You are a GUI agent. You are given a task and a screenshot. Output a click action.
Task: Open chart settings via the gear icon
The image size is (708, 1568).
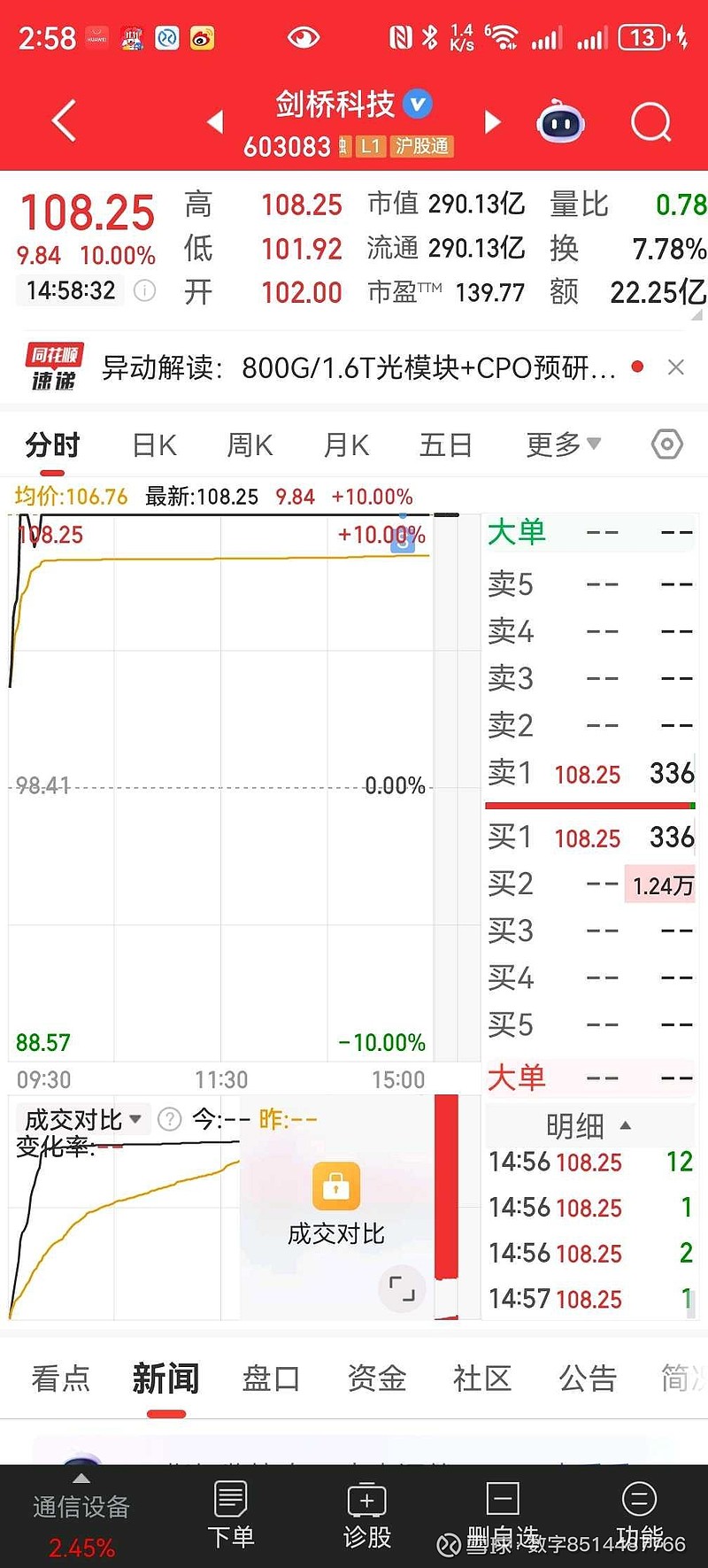(x=666, y=444)
